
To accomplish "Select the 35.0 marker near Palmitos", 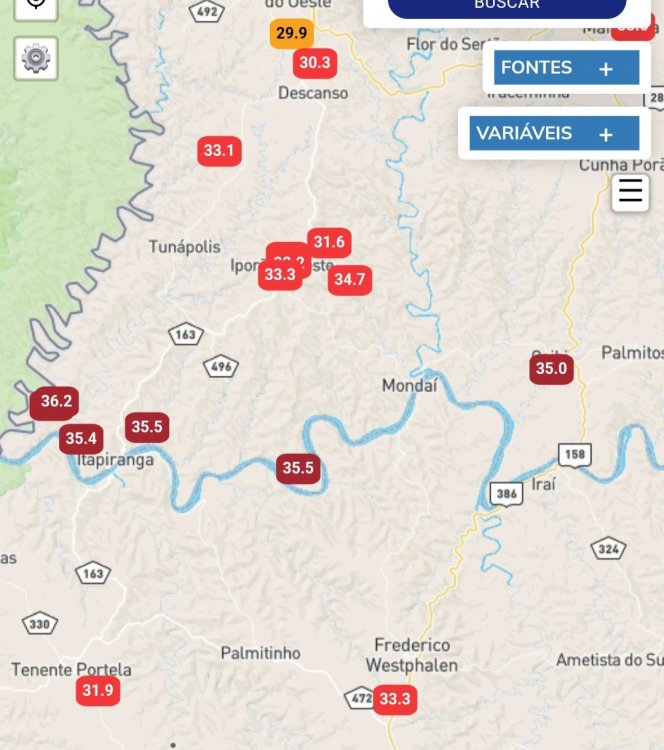I will pyautogui.click(x=551, y=369).
